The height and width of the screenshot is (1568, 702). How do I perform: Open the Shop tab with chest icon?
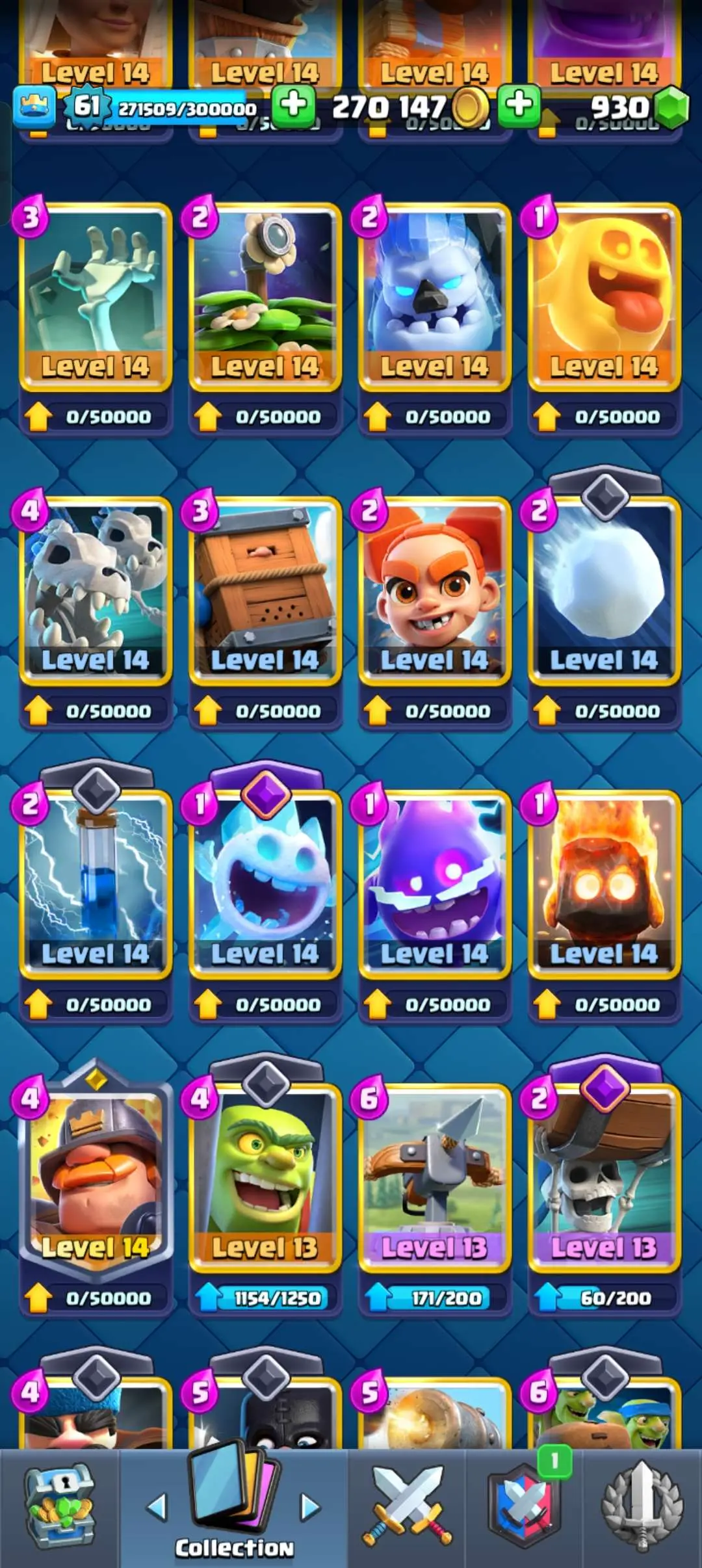click(58, 1508)
